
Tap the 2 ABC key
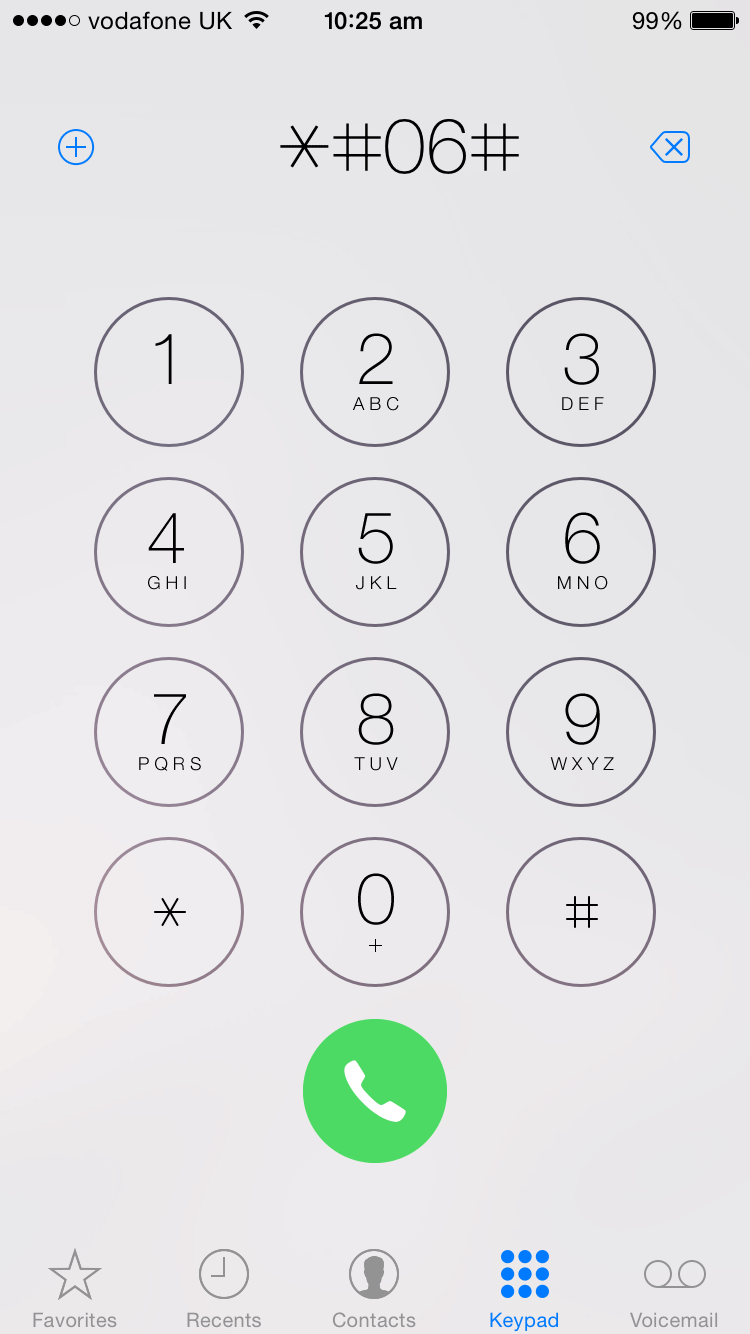click(375, 372)
